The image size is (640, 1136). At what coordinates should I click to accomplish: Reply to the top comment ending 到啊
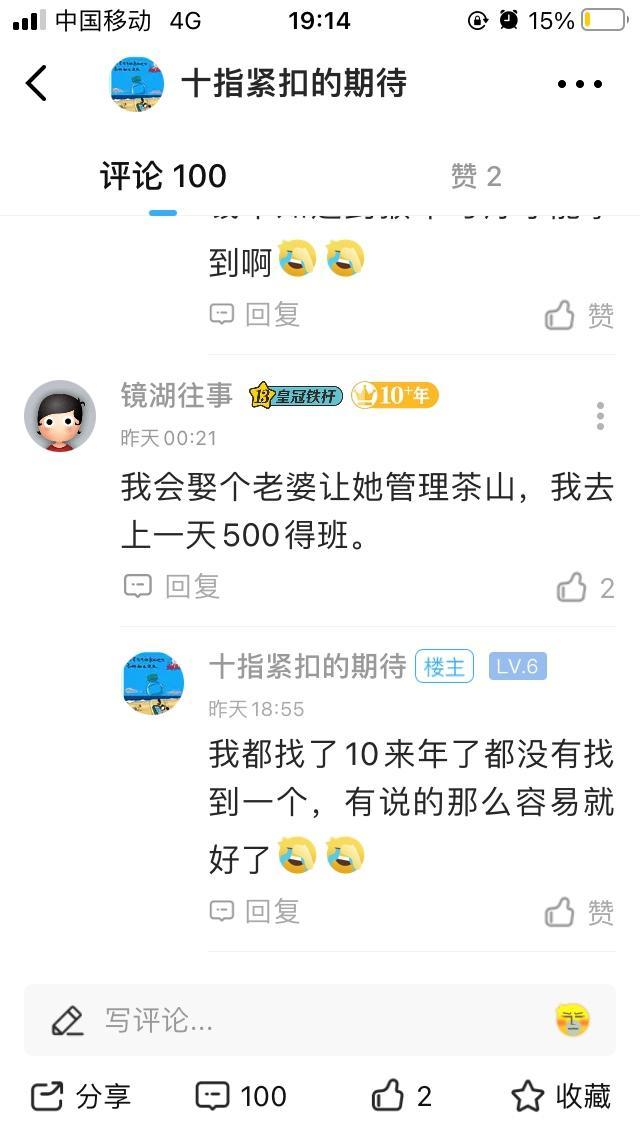click(255, 315)
